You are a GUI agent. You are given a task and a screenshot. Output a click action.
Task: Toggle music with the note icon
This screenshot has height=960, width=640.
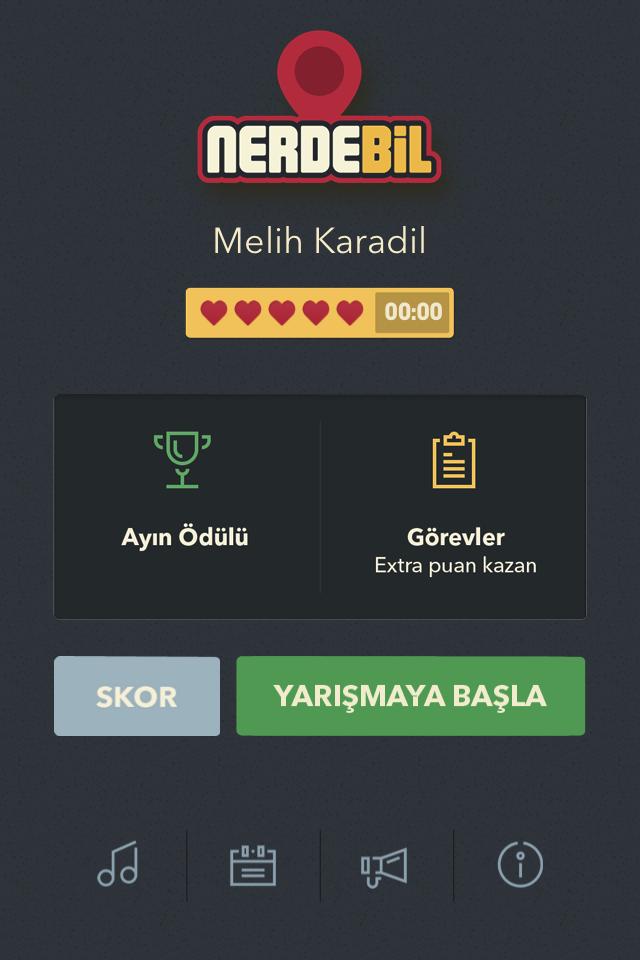118,864
